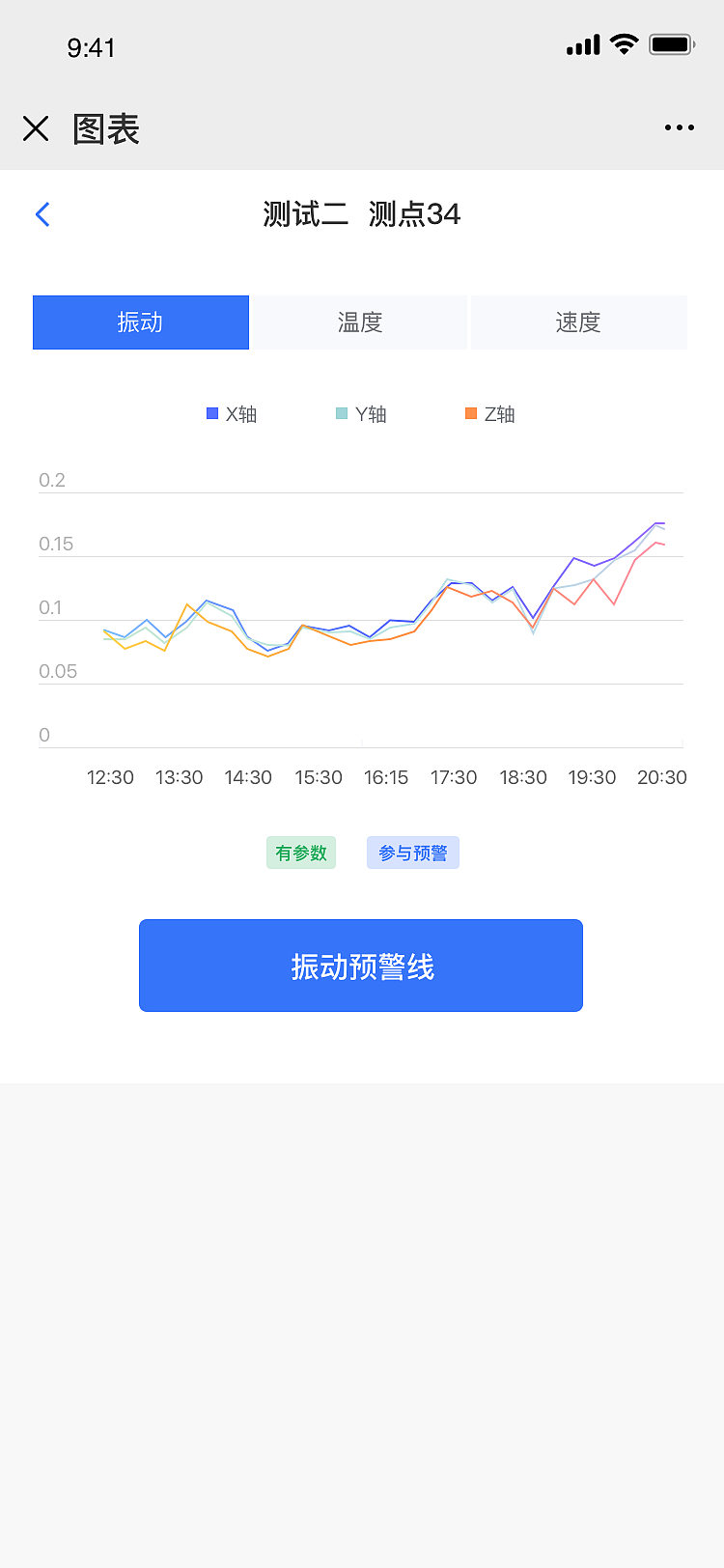Tap the back chevron arrow

tap(42, 214)
